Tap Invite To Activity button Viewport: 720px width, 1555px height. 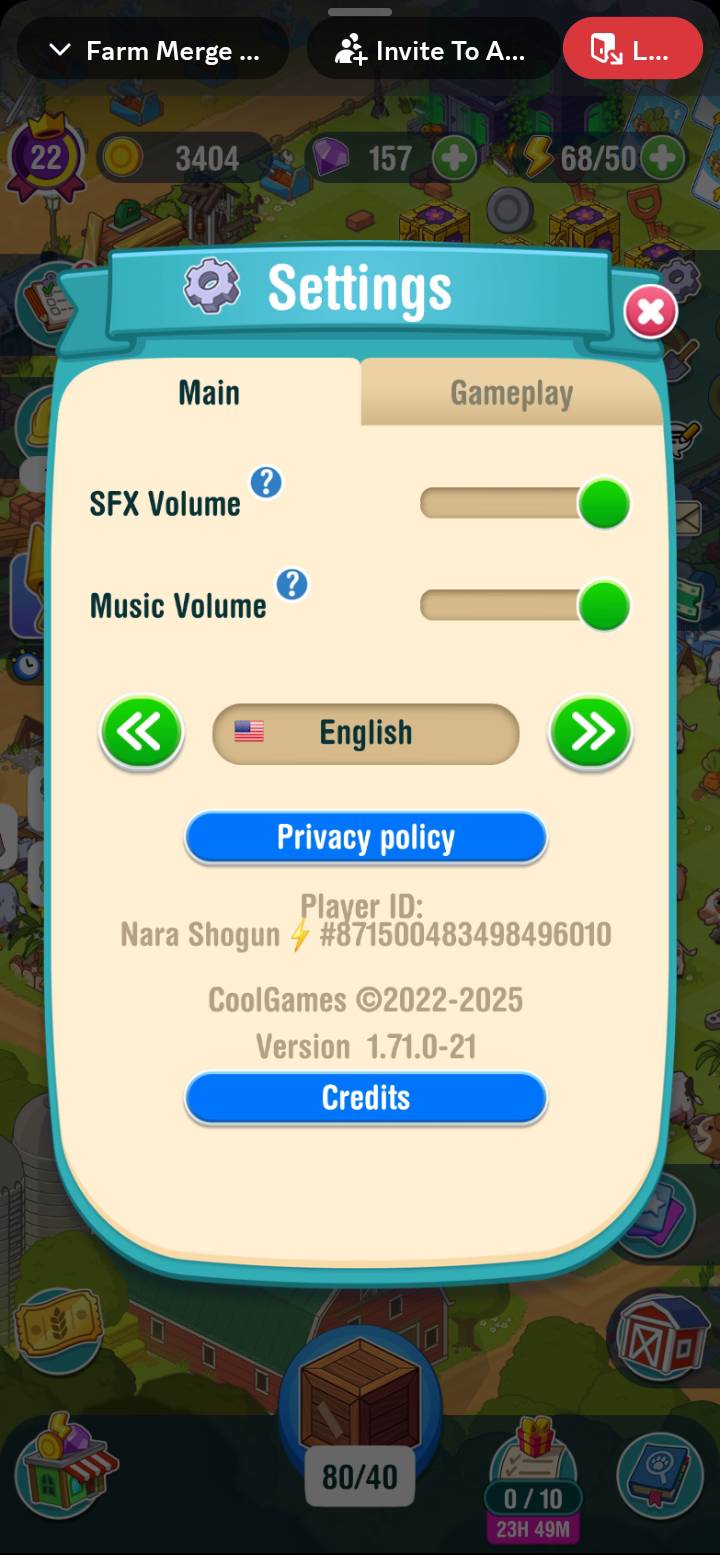[431, 50]
